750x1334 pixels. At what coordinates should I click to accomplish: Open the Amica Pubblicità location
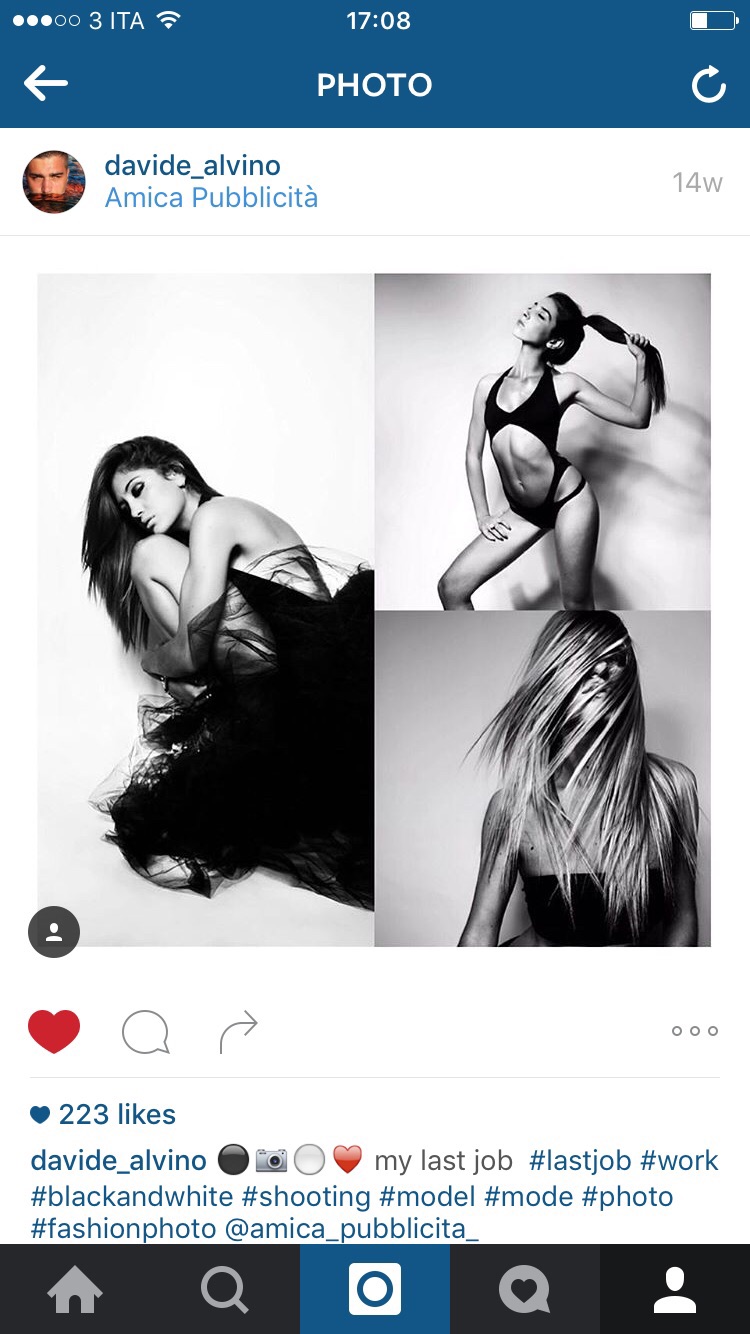click(x=211, y=198)
